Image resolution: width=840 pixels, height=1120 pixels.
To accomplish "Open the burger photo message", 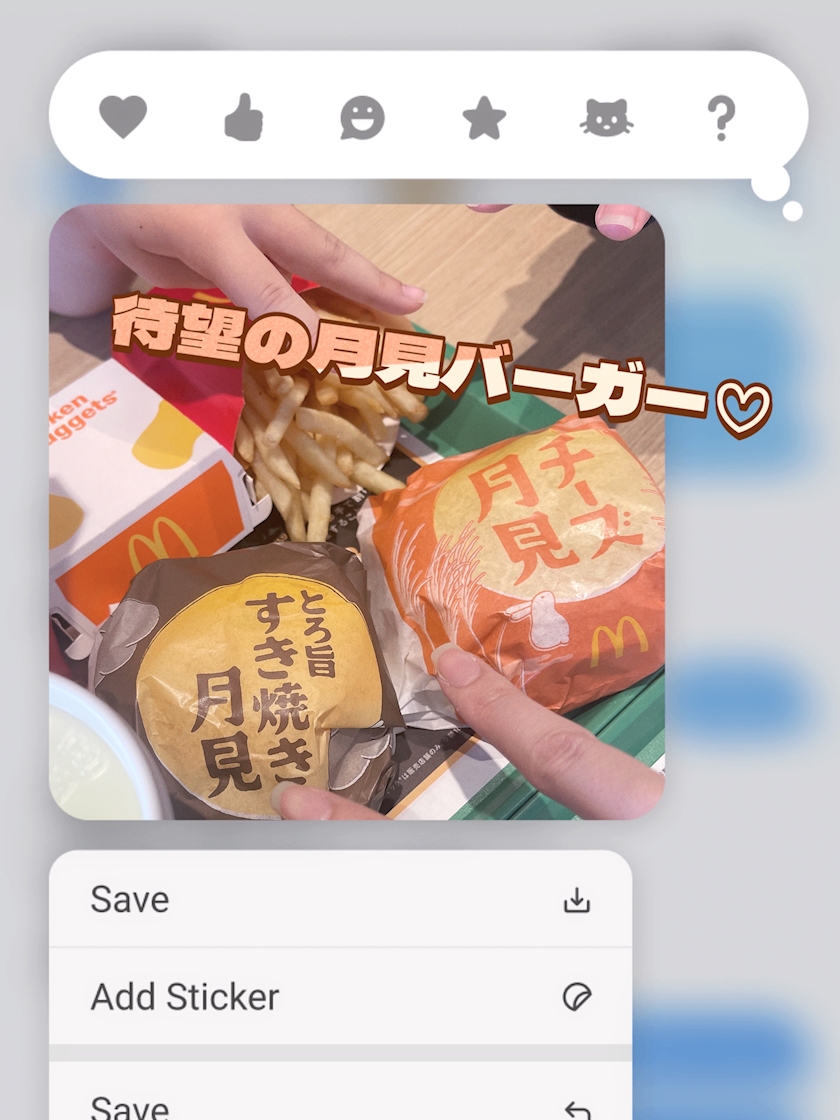I will [356, 511].
